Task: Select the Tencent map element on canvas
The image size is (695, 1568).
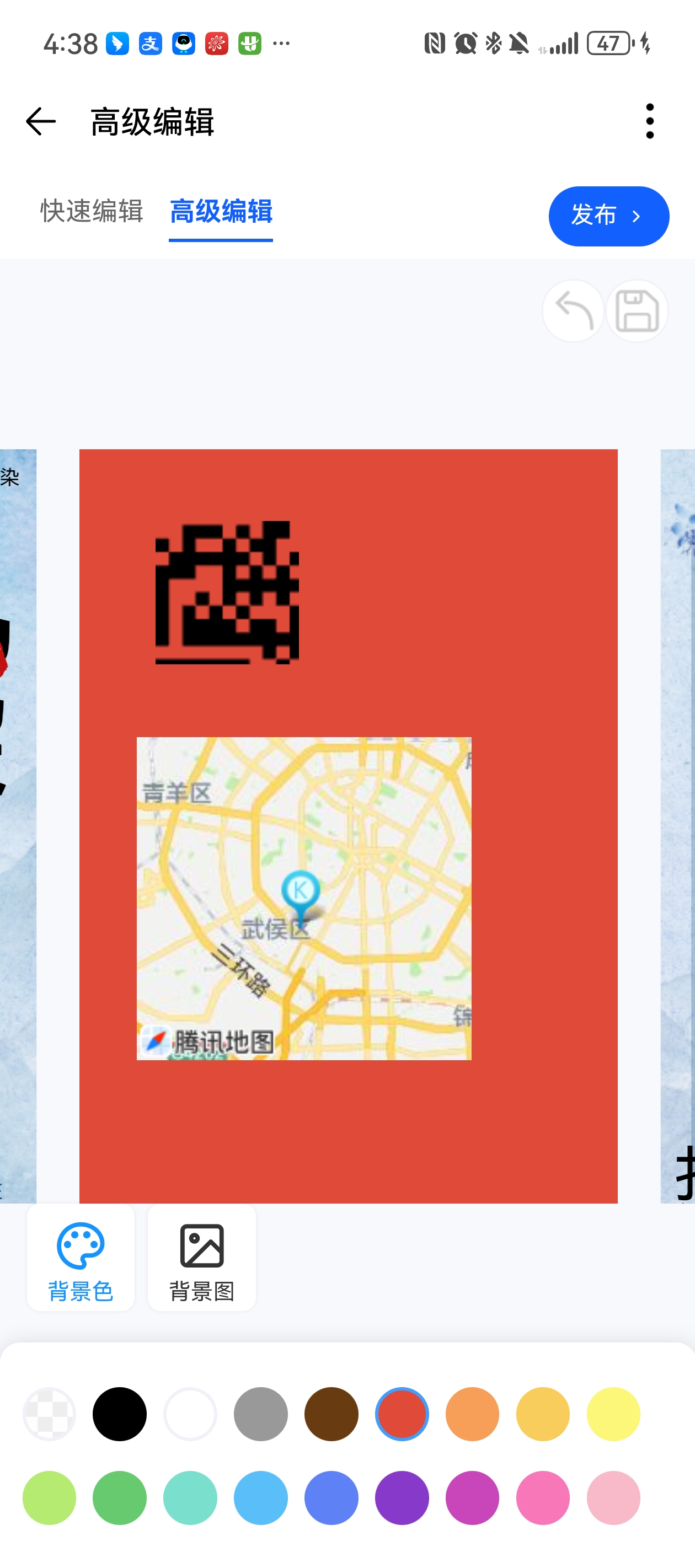Action: (x=303, y=899)
